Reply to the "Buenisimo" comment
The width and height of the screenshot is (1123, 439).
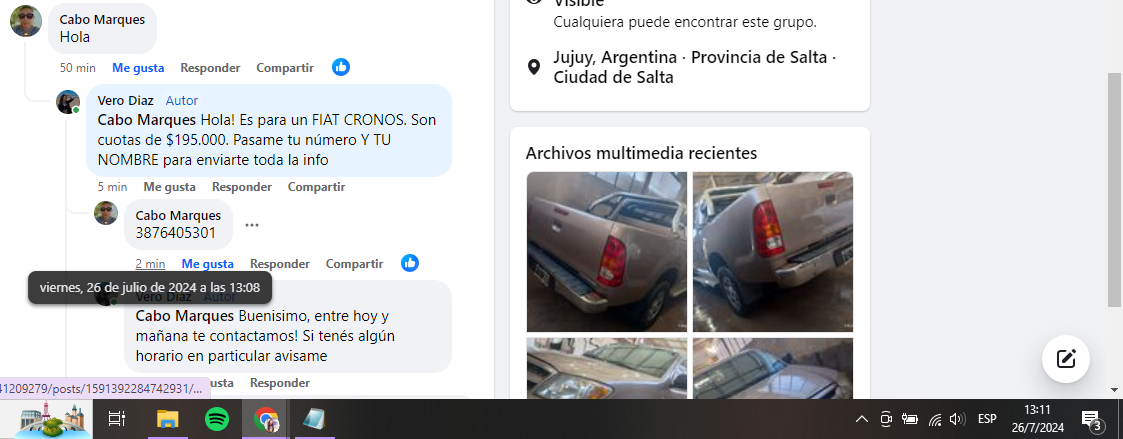coord(279,383)
